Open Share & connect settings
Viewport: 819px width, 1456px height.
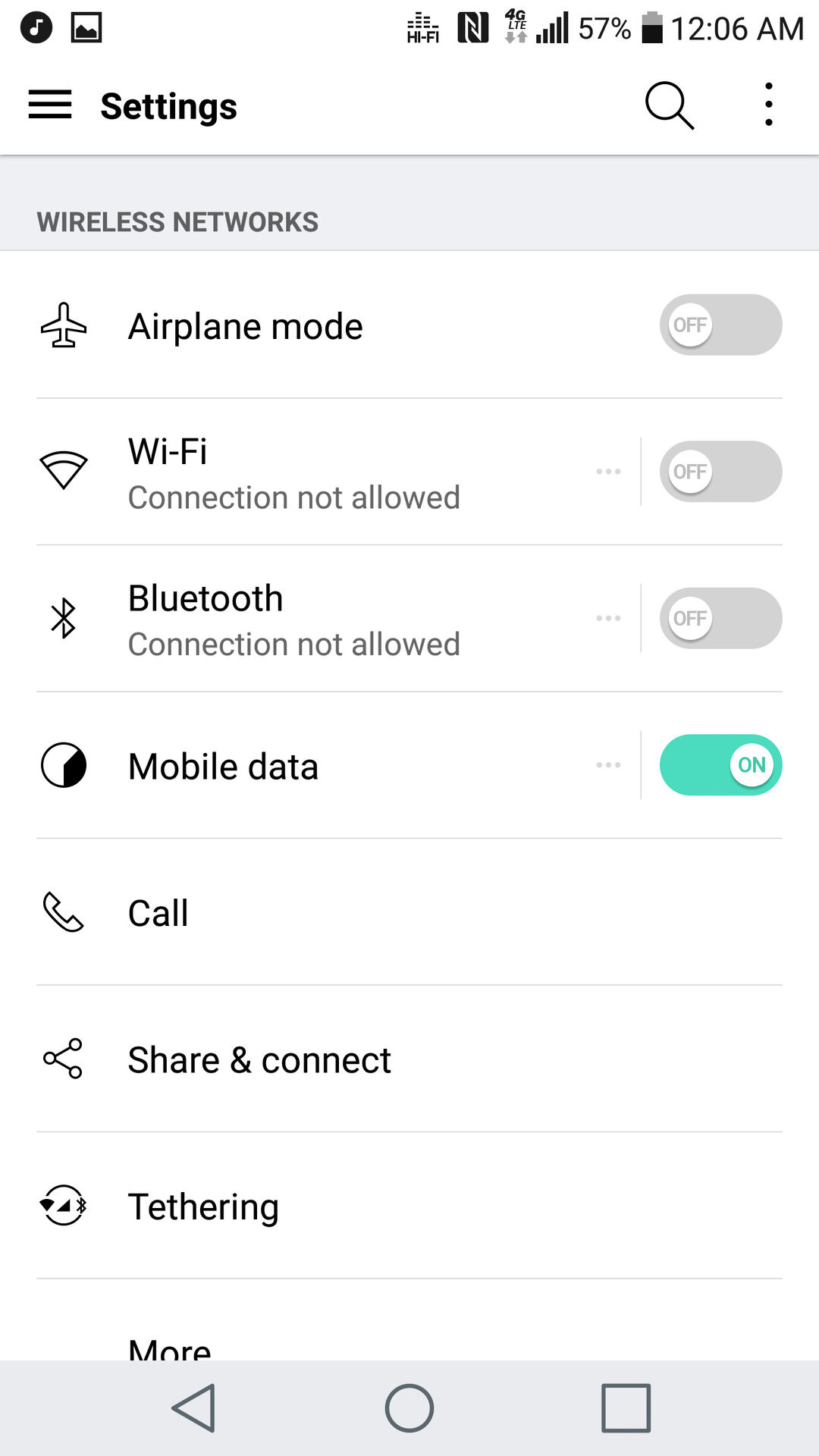tap(409, 1059)
